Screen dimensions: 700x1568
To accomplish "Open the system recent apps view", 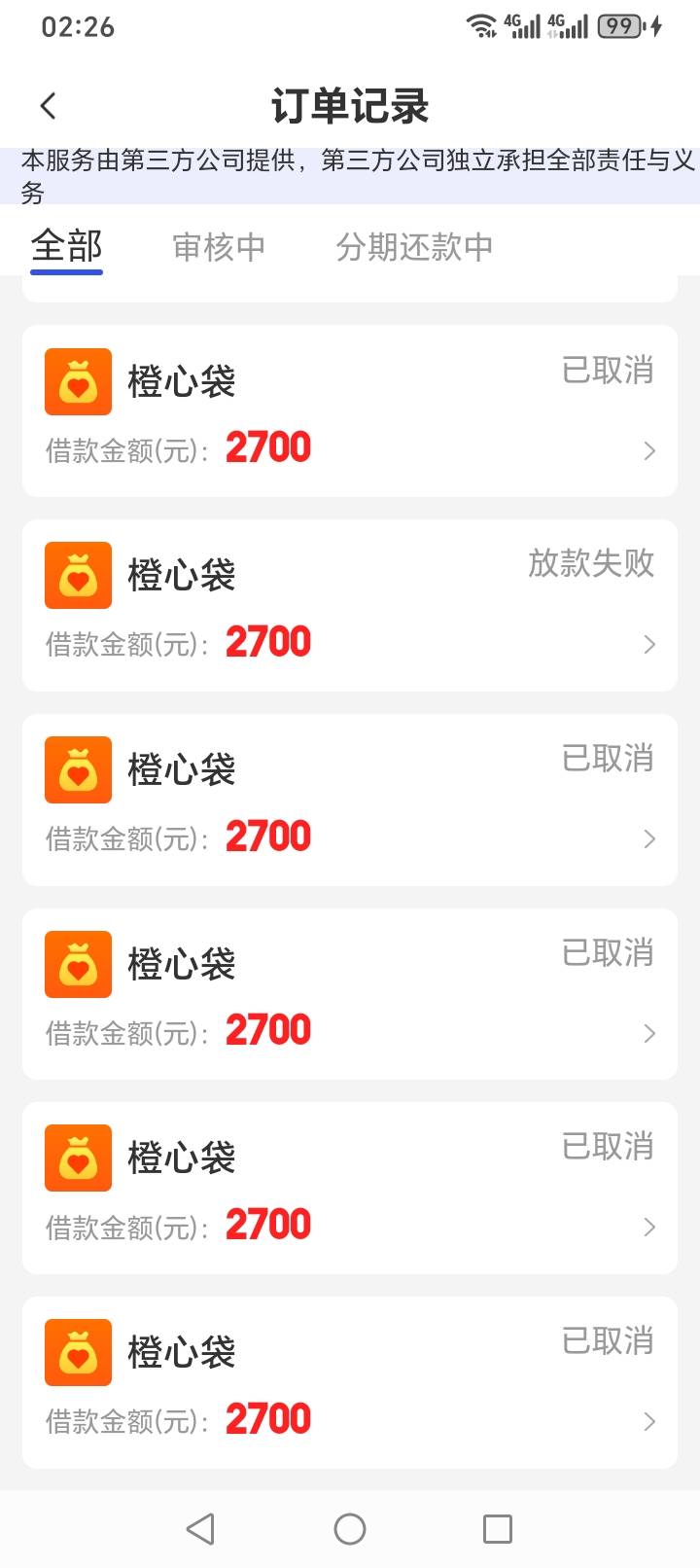I will click(x=497, y=1529).
